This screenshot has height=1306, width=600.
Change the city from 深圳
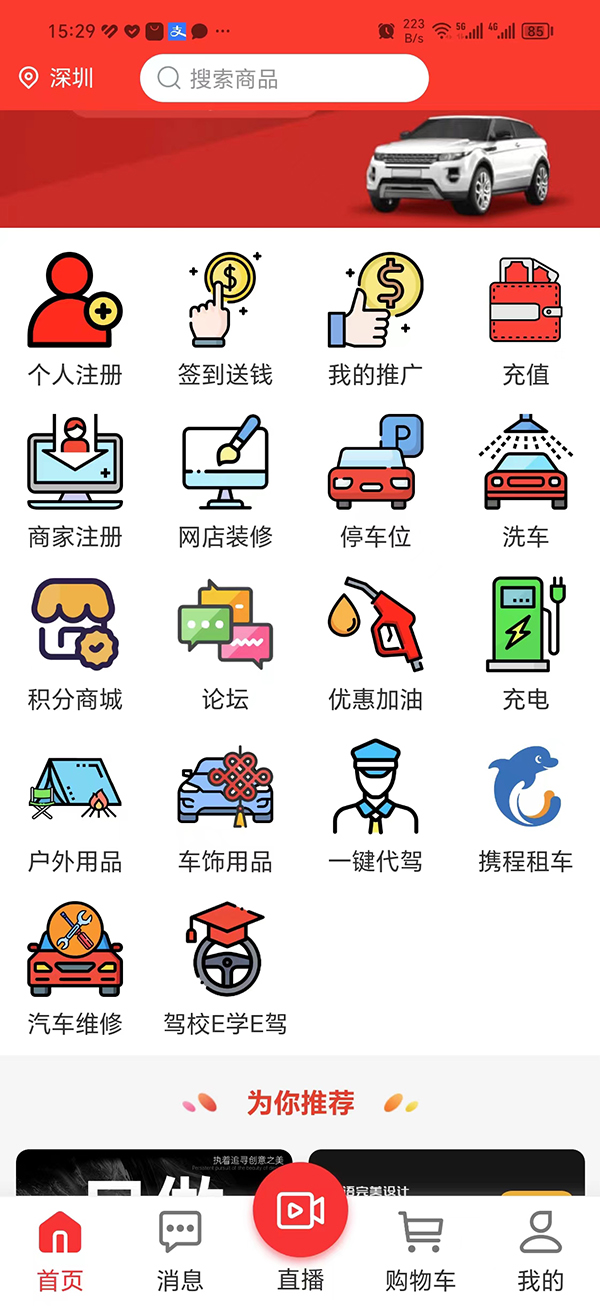pos(57,79)
